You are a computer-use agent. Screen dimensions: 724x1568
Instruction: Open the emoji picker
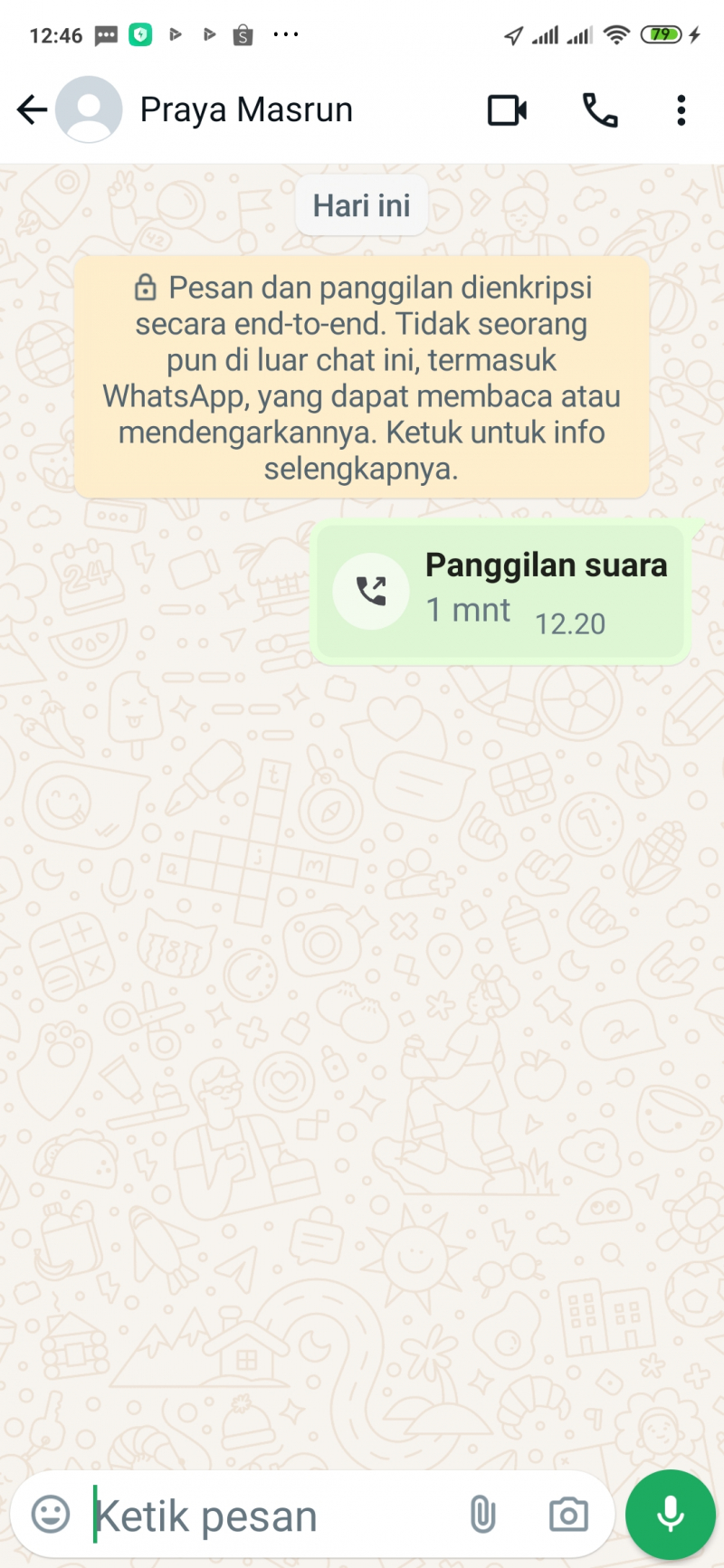pyautogui.click(x=51, y=1514)
